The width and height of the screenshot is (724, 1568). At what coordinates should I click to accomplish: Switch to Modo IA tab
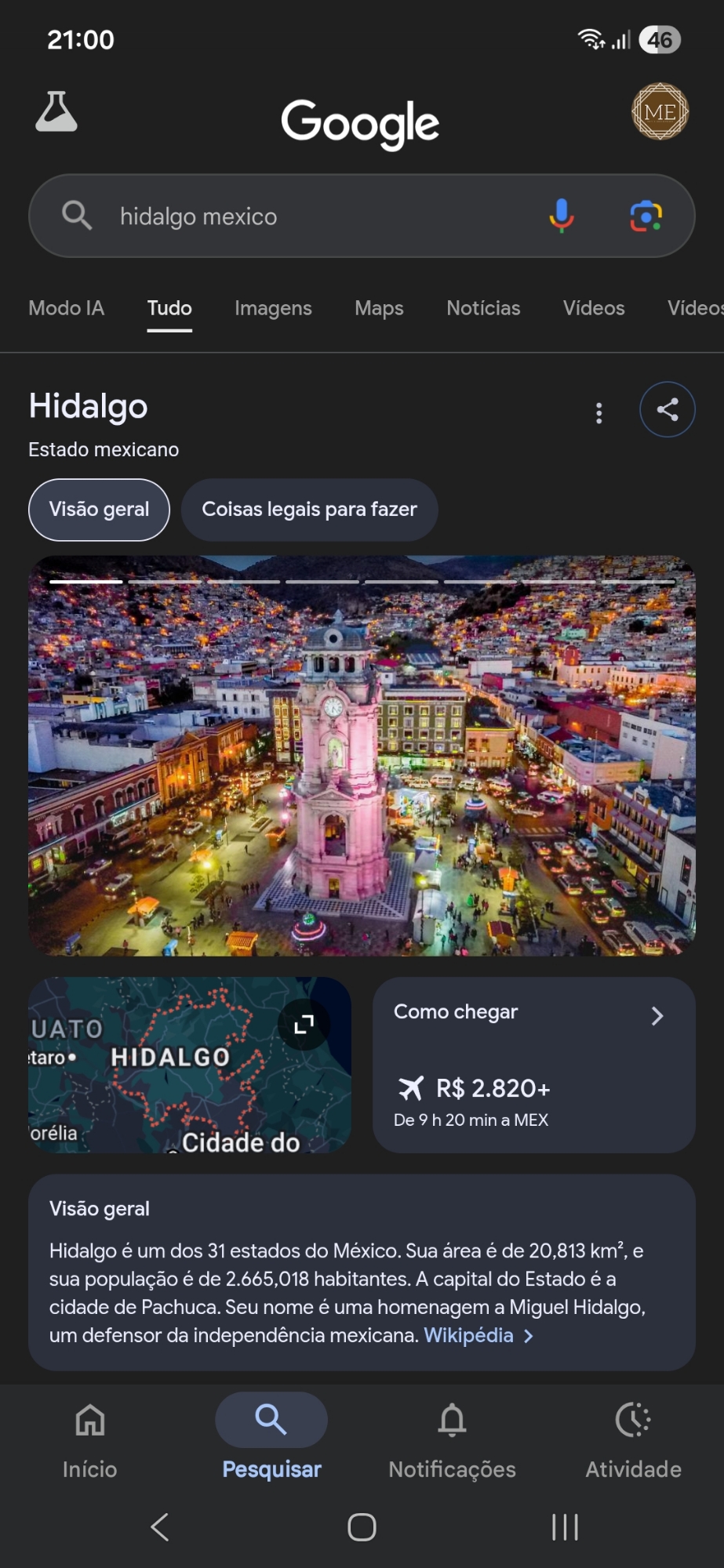[67, 308]
